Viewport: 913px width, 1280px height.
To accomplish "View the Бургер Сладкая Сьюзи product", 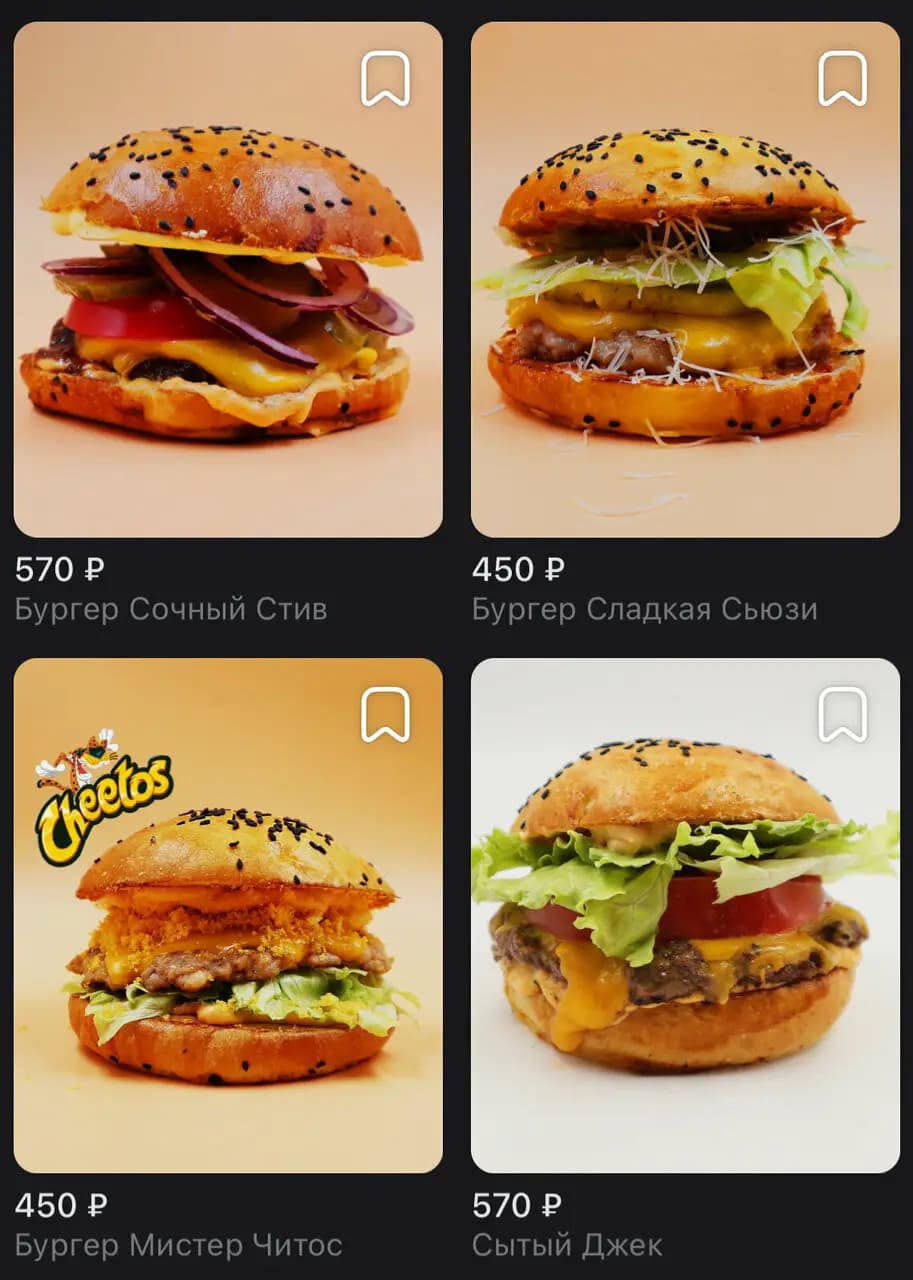I will pyautogui.click(x=685, y=300).
